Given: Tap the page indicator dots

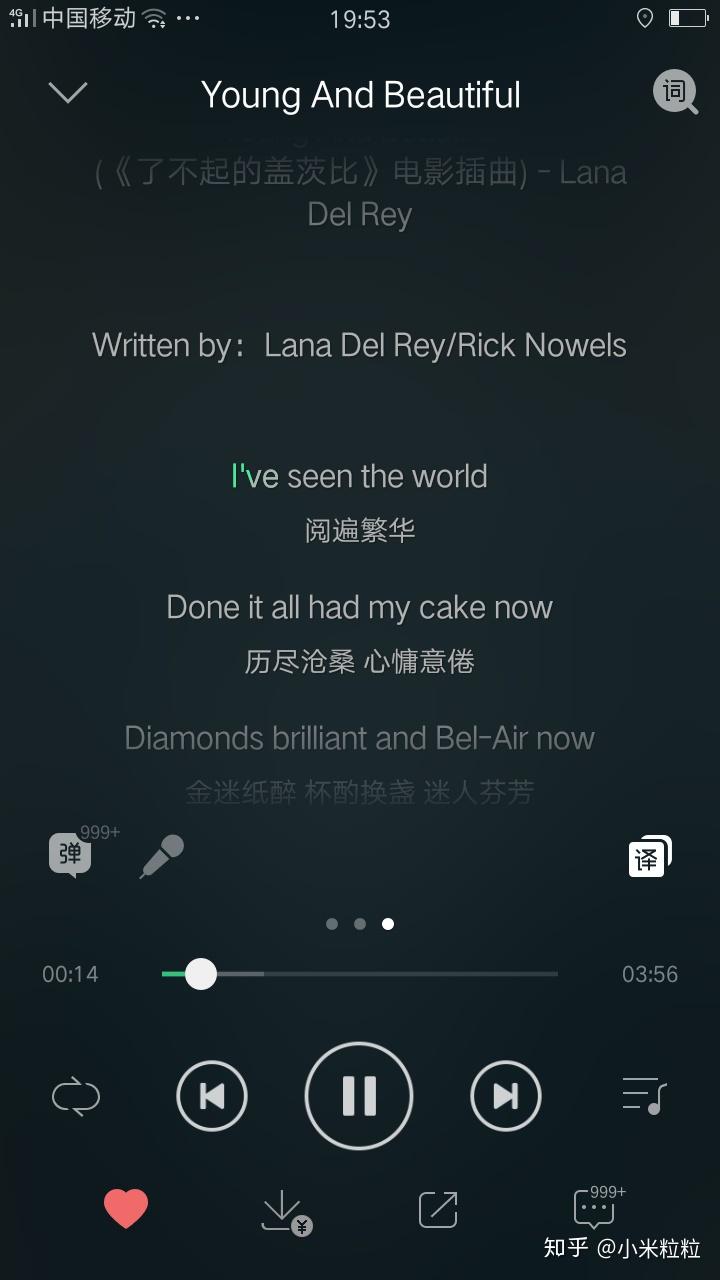Looking at the screenshot, I should 360,924.
